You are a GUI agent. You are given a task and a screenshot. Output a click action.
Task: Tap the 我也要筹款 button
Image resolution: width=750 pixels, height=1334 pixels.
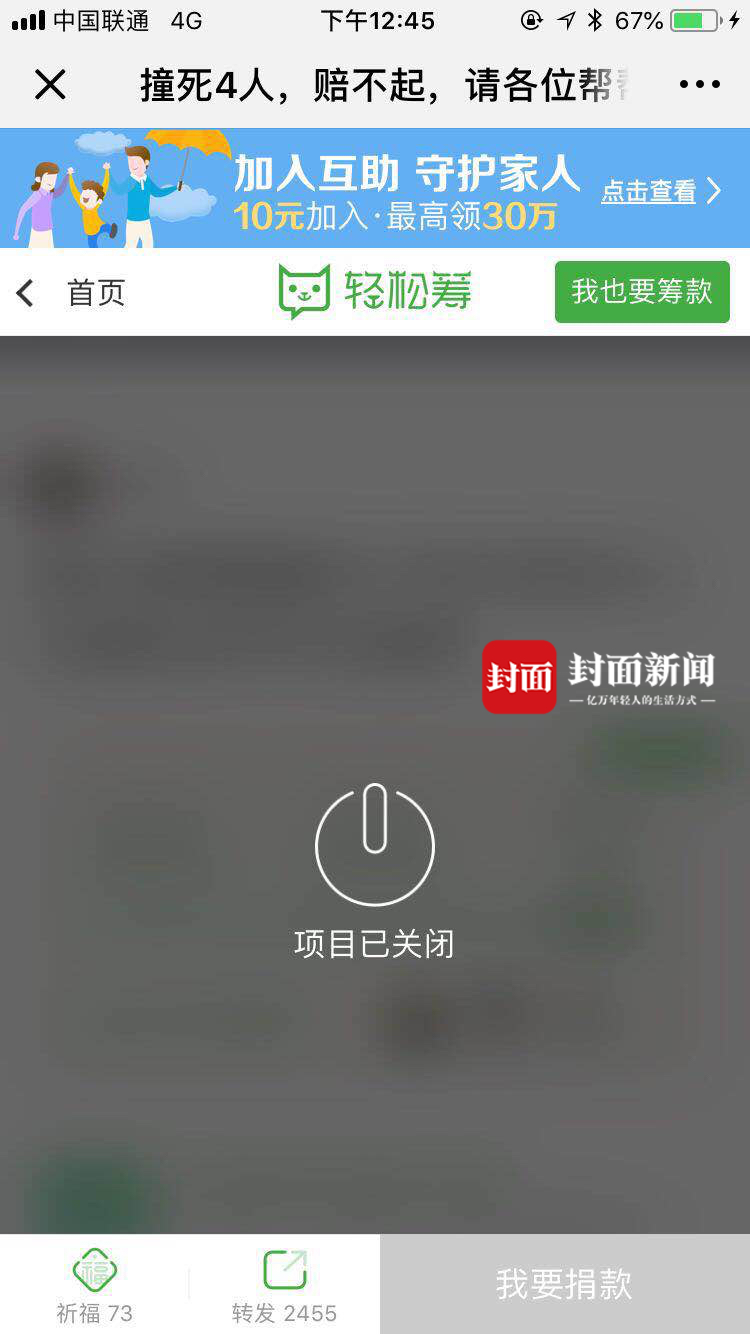coord(642,292)
